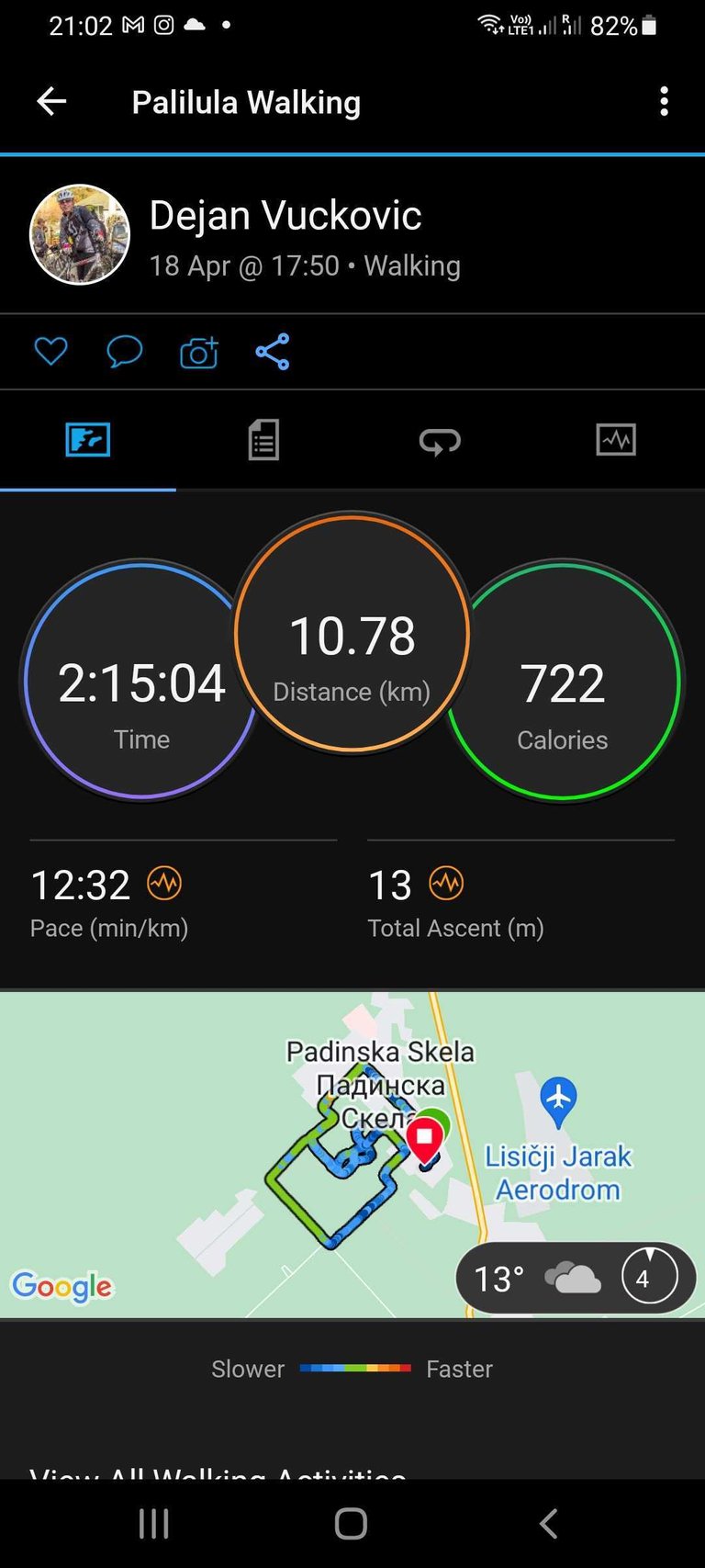
Task: Open pace chart icon beside 12:32
Action: pyautogui.click(x=165, y=884)
